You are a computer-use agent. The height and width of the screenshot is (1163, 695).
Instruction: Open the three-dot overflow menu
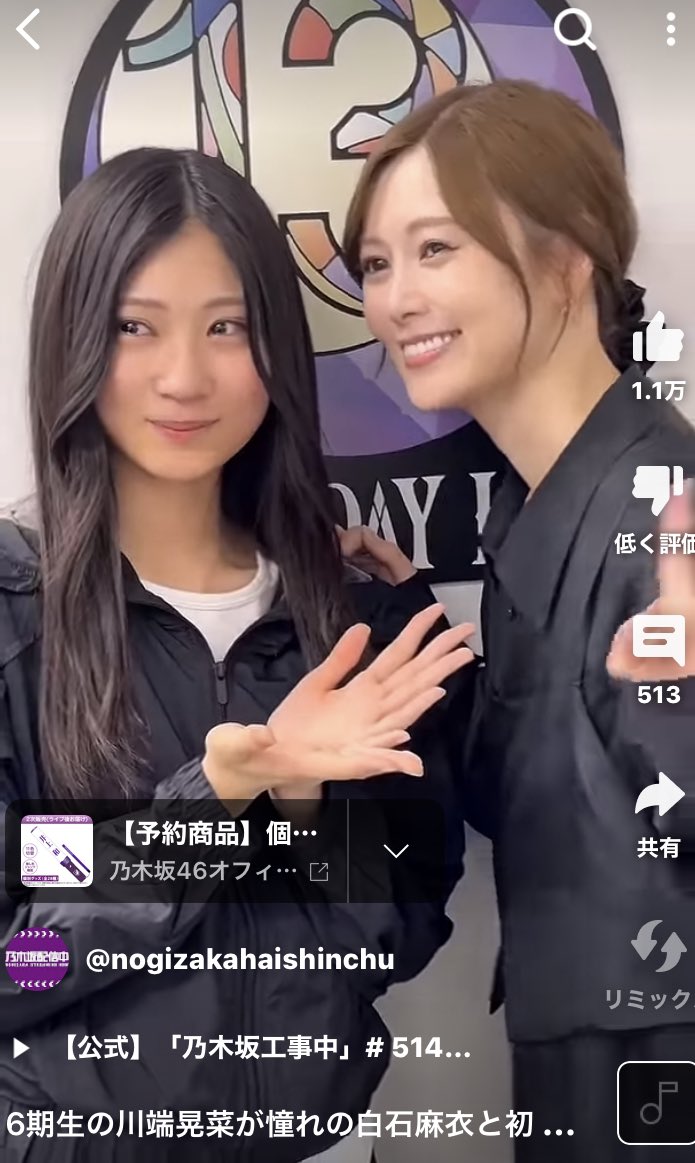[671, 31]
